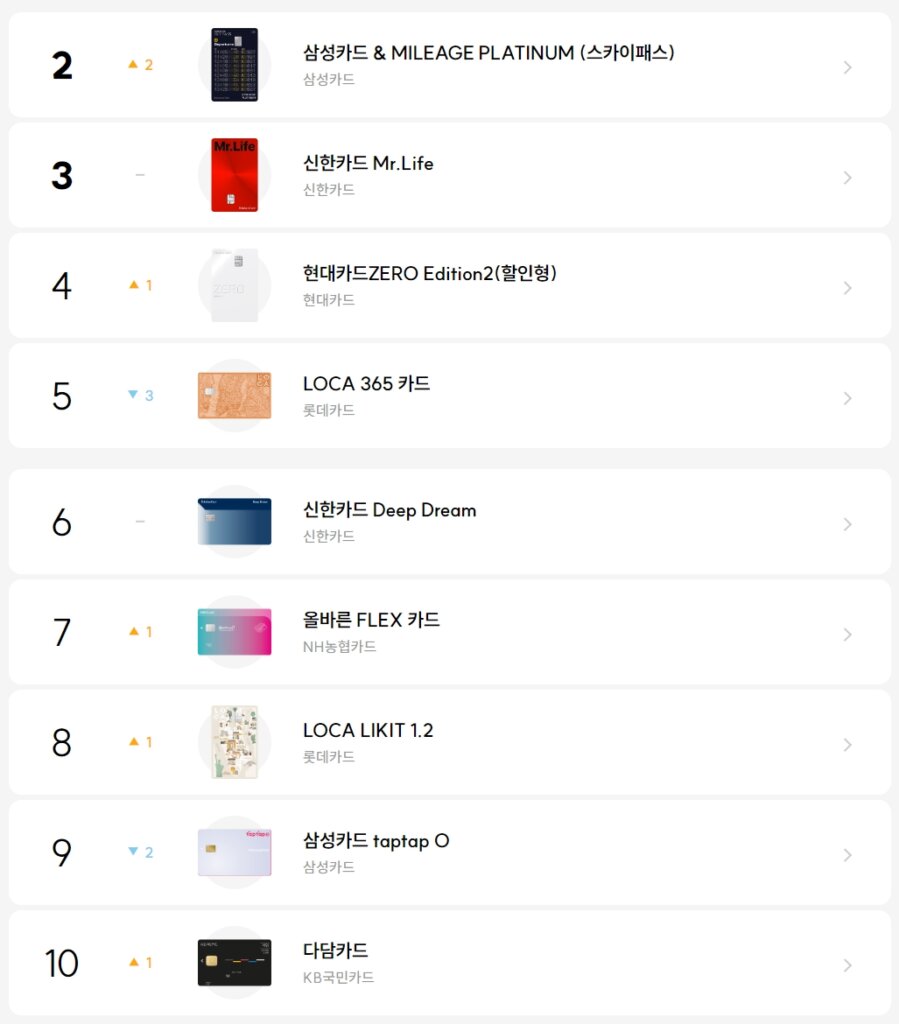
Task: Open 삼성카드 & MILEAGE PLATINUM (스카이패스) card
Action: coord(488,53)
